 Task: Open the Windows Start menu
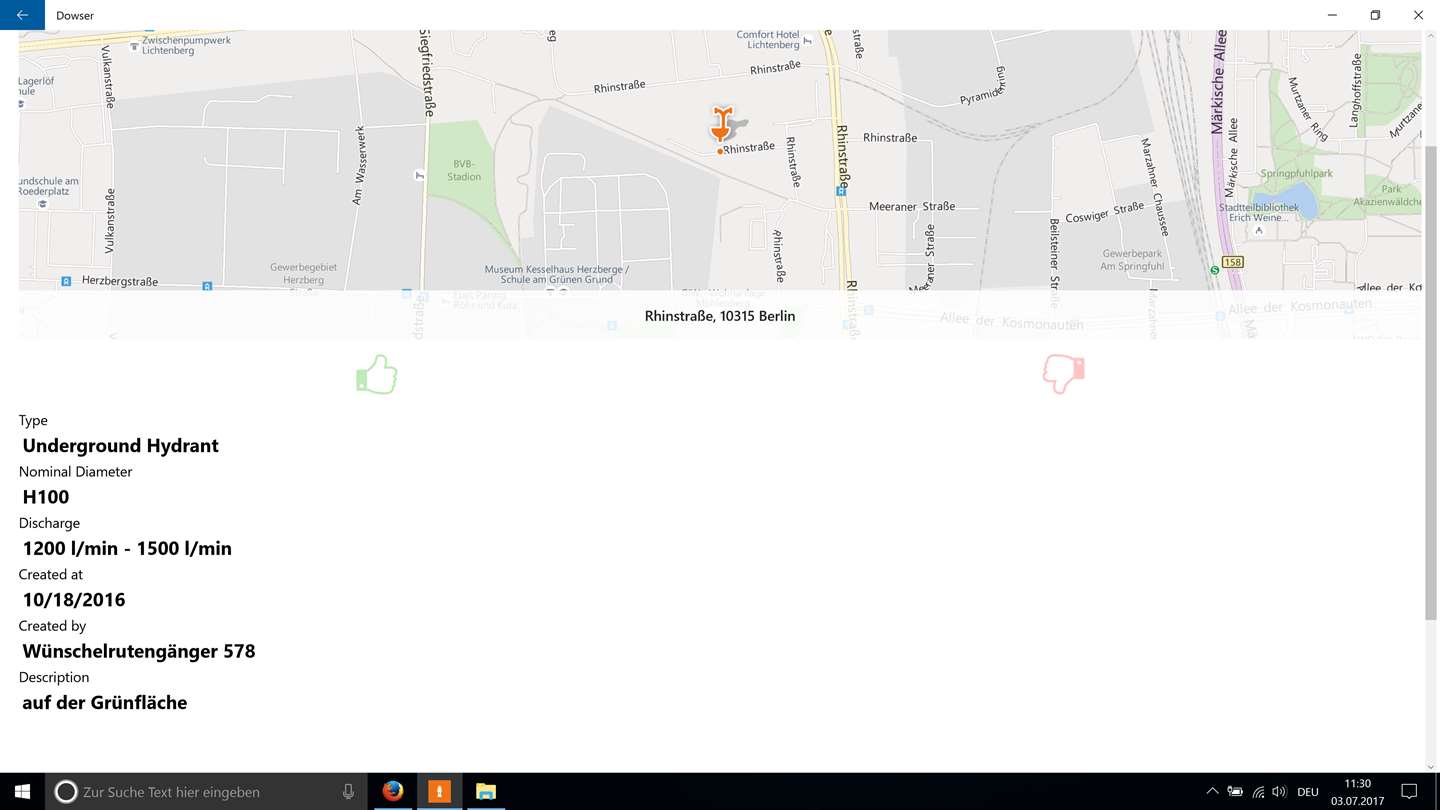coord(22,791)
